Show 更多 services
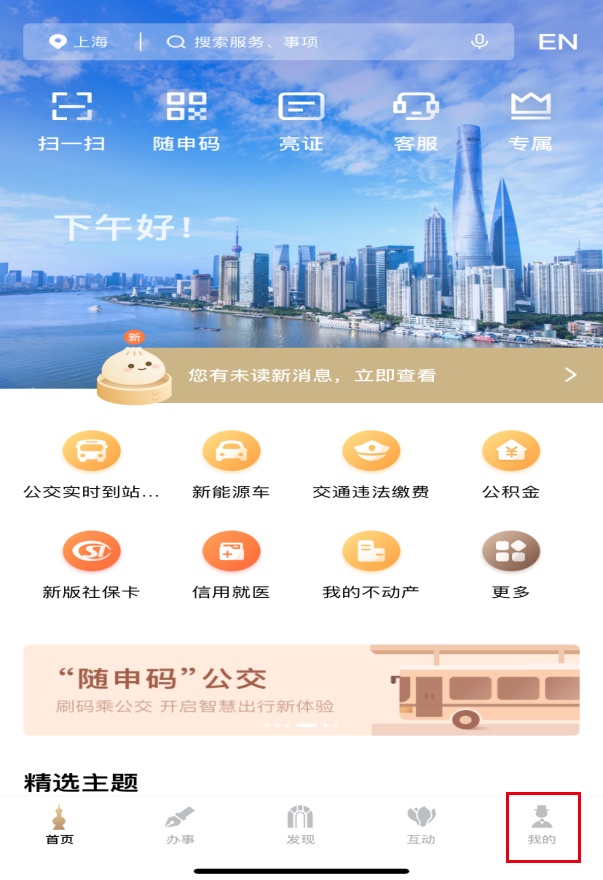Image resolution: width=603 pixels, height=880 pixels. [511, 565]
